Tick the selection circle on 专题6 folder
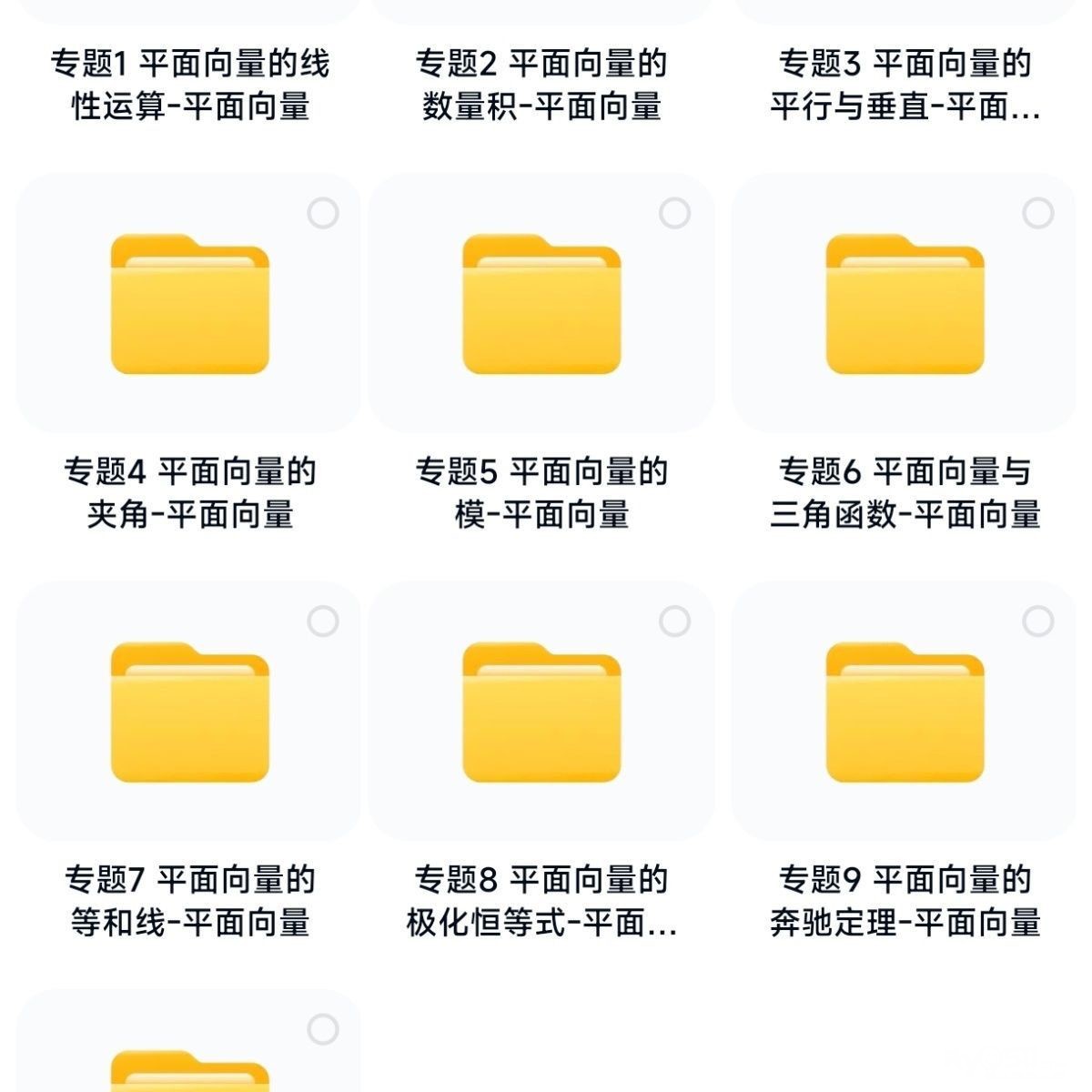 pyautogui.click(x=1037, y=213)
